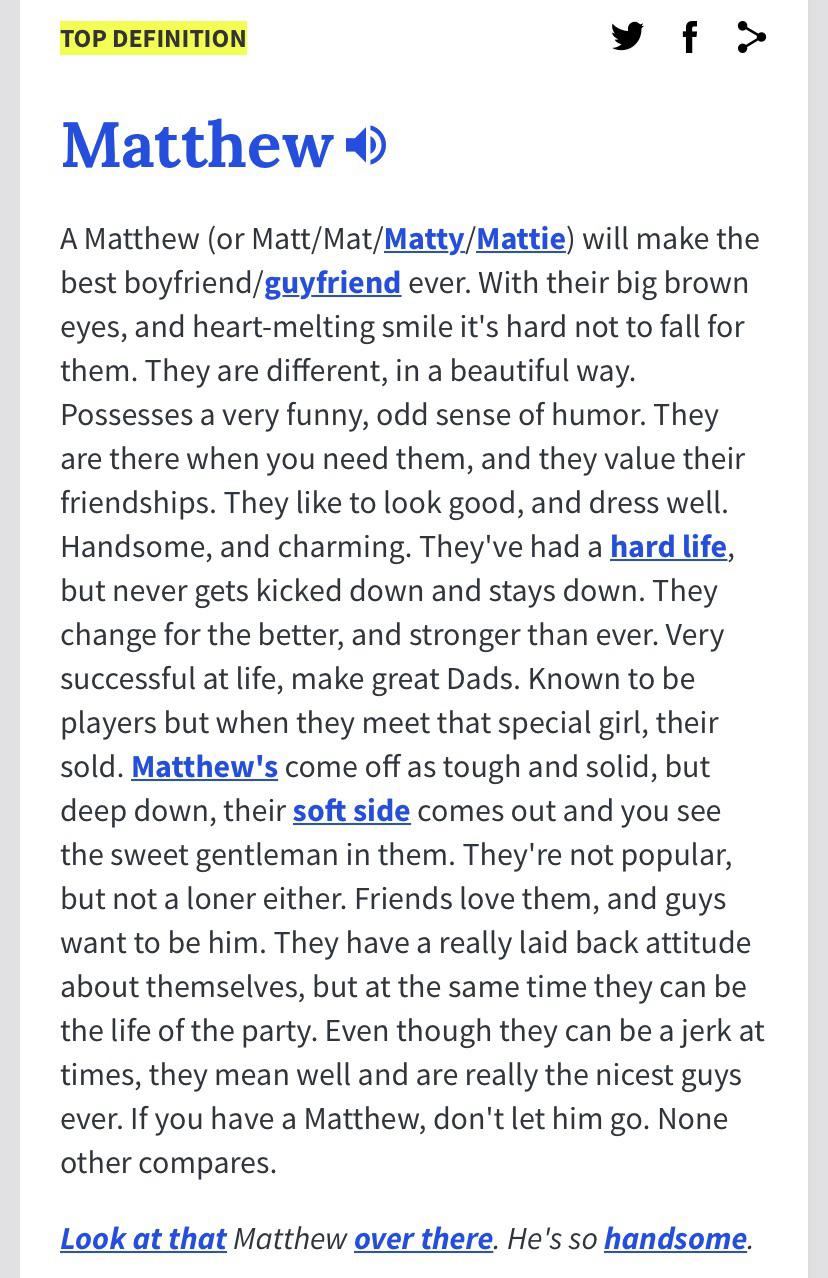View the 'soft side' definition

[351, 810]
